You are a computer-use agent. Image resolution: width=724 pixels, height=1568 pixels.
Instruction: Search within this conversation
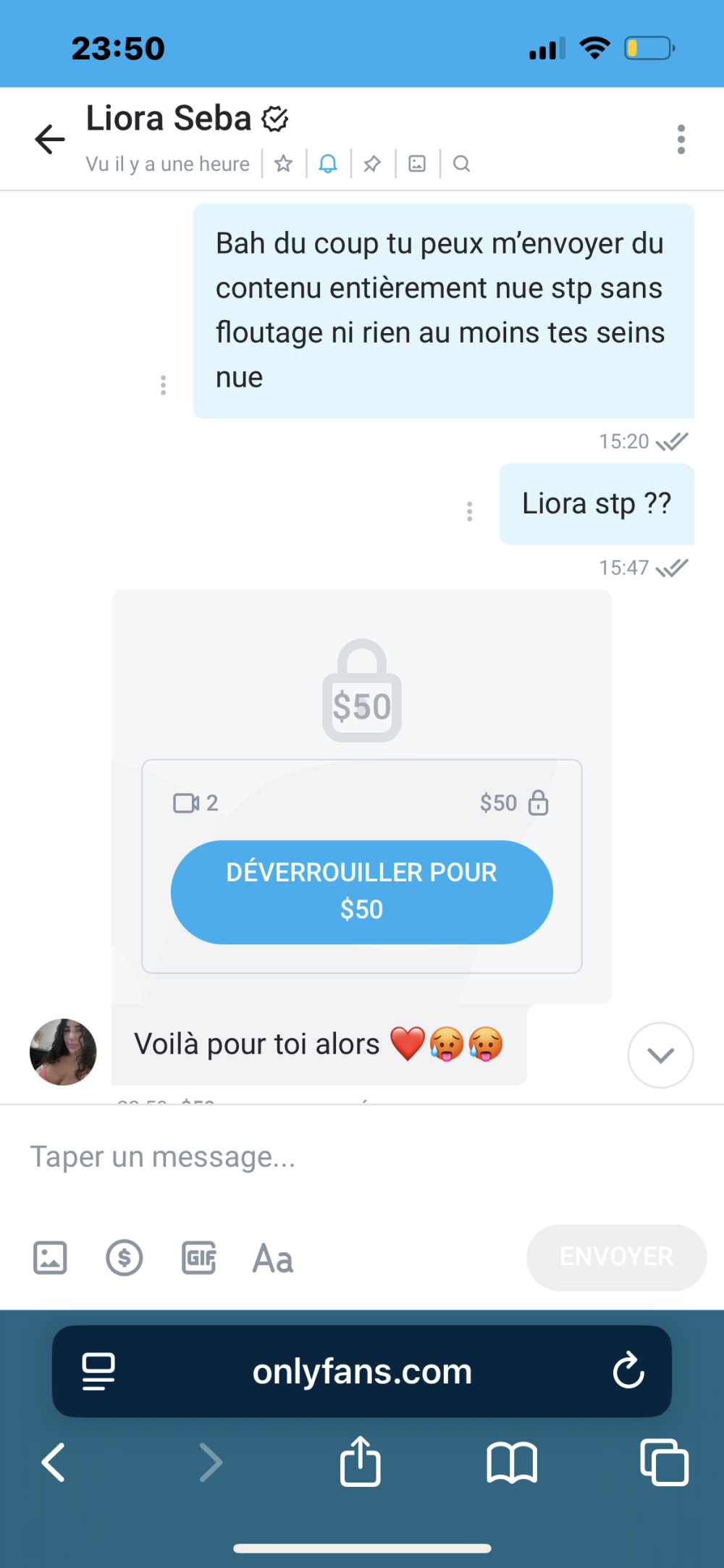tap(461, 164)
